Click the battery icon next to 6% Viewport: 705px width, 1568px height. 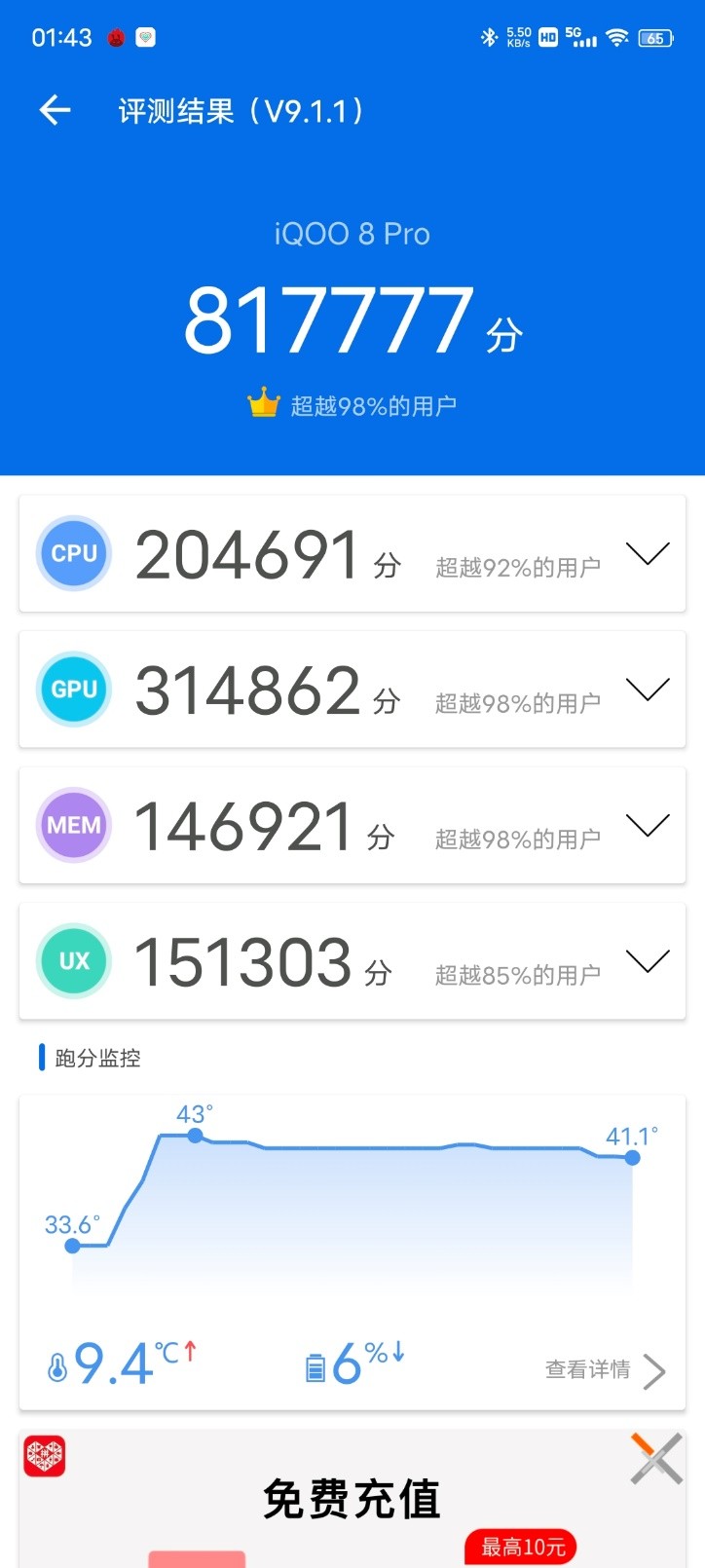tap(316, 1363)
